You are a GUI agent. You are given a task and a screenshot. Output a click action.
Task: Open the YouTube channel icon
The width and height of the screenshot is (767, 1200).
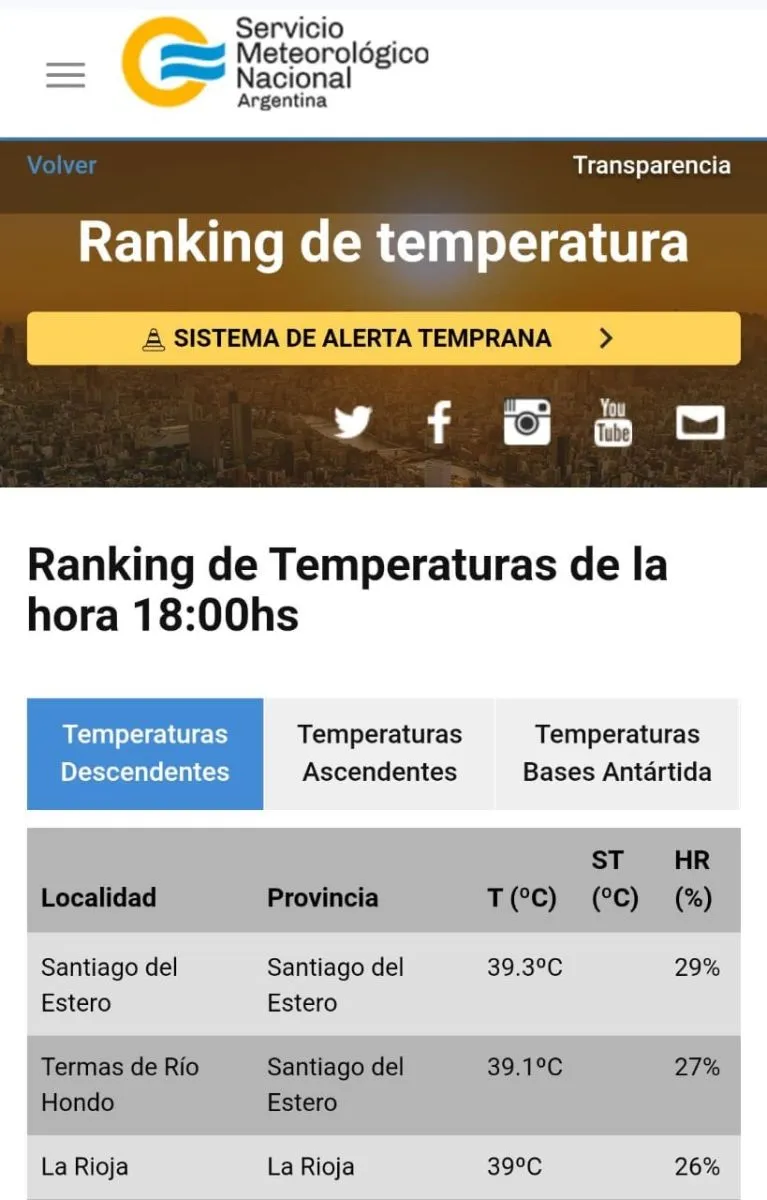tap(612, 421)
